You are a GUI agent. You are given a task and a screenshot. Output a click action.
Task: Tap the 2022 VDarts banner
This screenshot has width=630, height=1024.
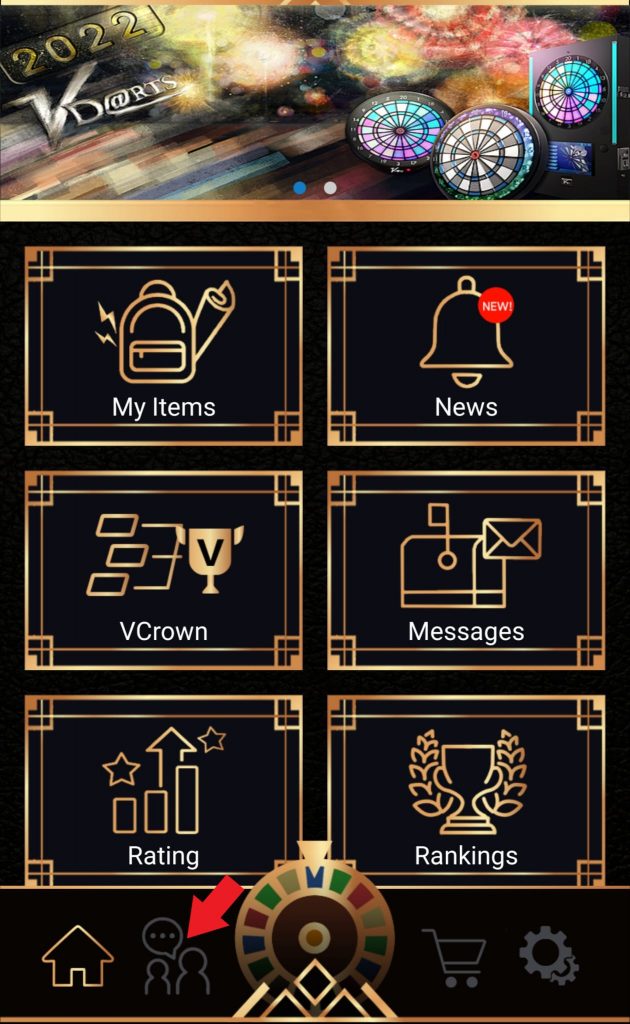coord(315,101)
